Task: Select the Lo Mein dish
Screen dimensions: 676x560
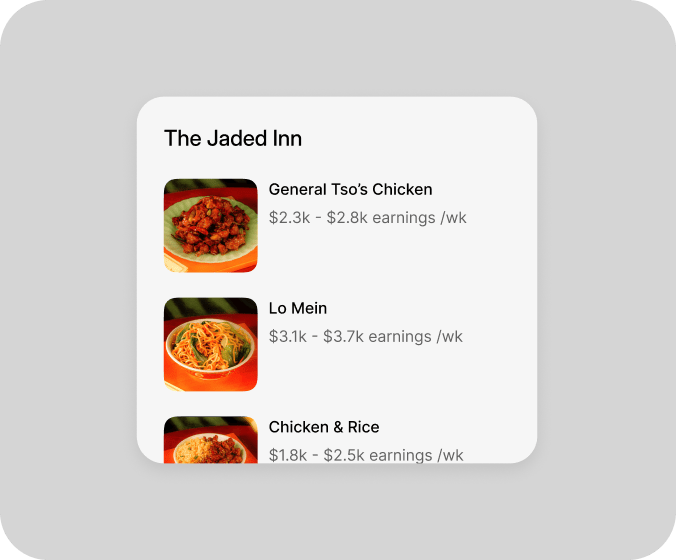Action: pos(298,309)
